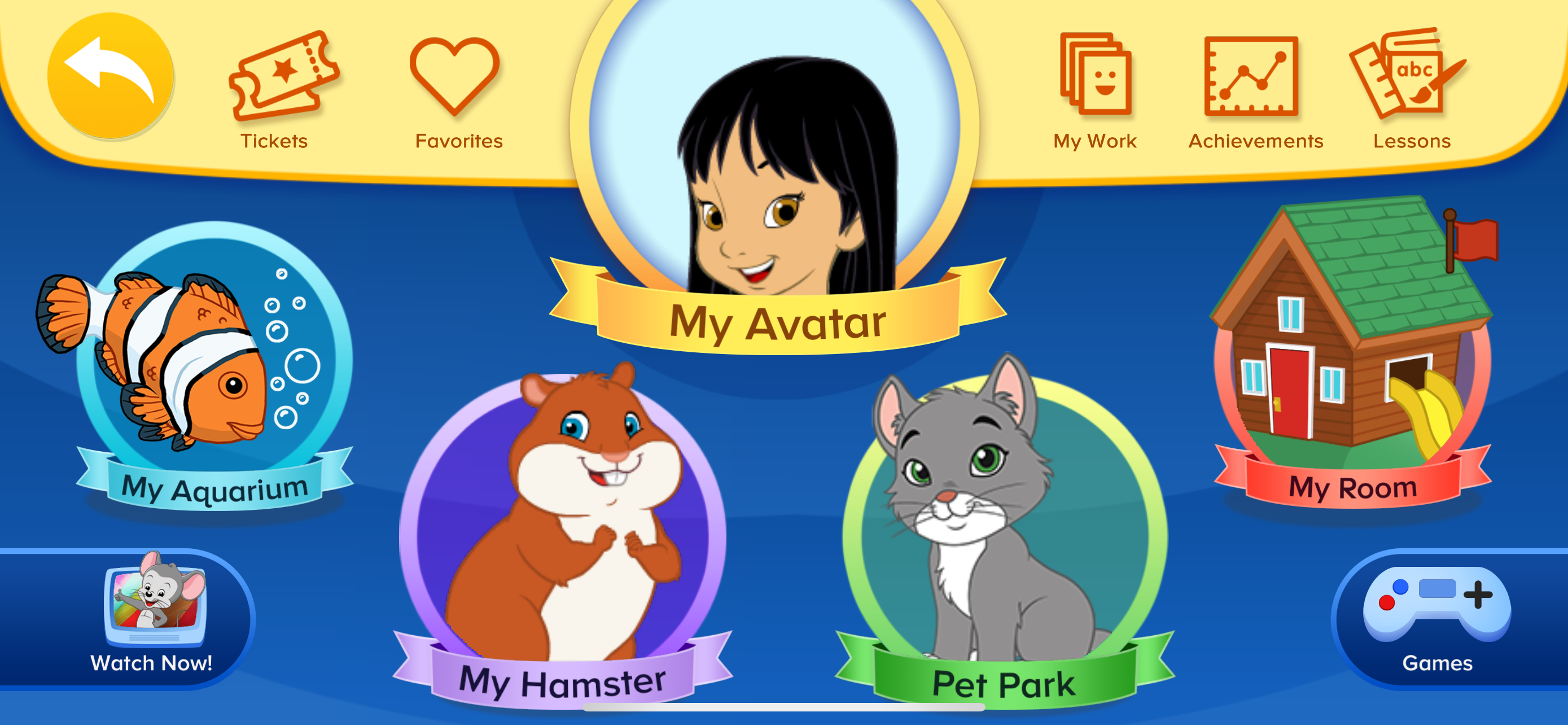Open My Hamster
Viewport: 1568px width, 725px height.
point(563,536)
